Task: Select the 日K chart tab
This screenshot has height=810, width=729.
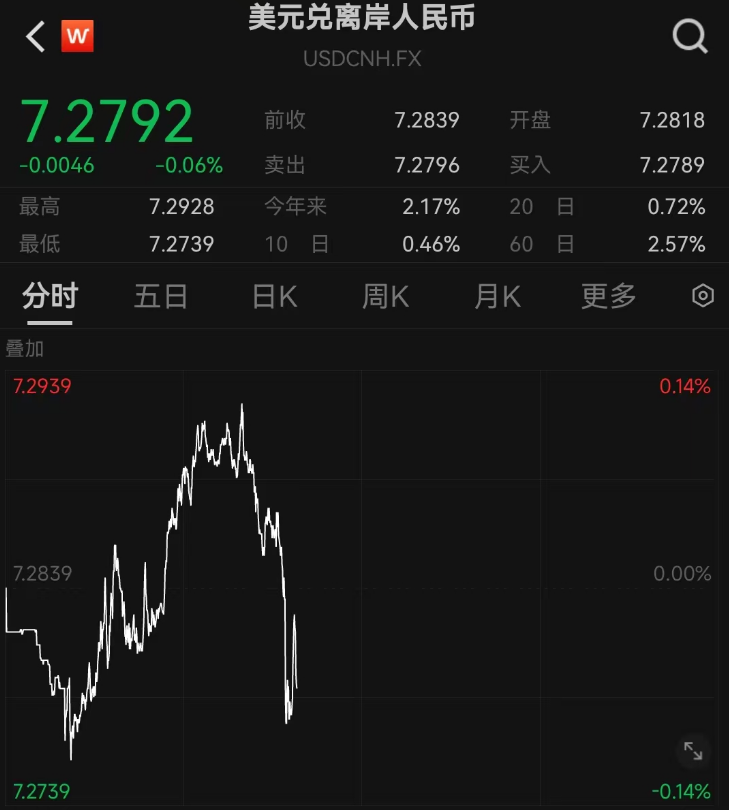Action: 274,296
